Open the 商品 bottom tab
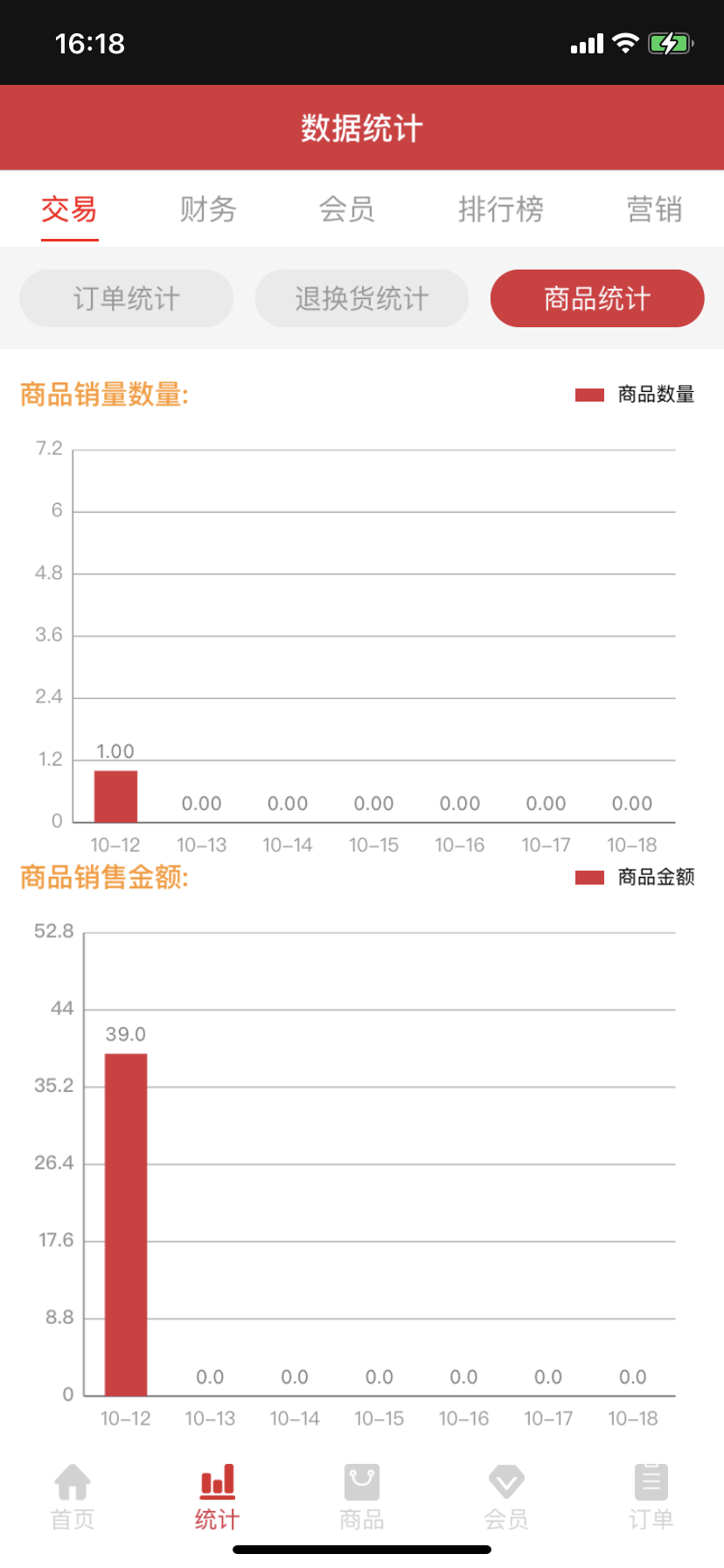 point(362,1497)
